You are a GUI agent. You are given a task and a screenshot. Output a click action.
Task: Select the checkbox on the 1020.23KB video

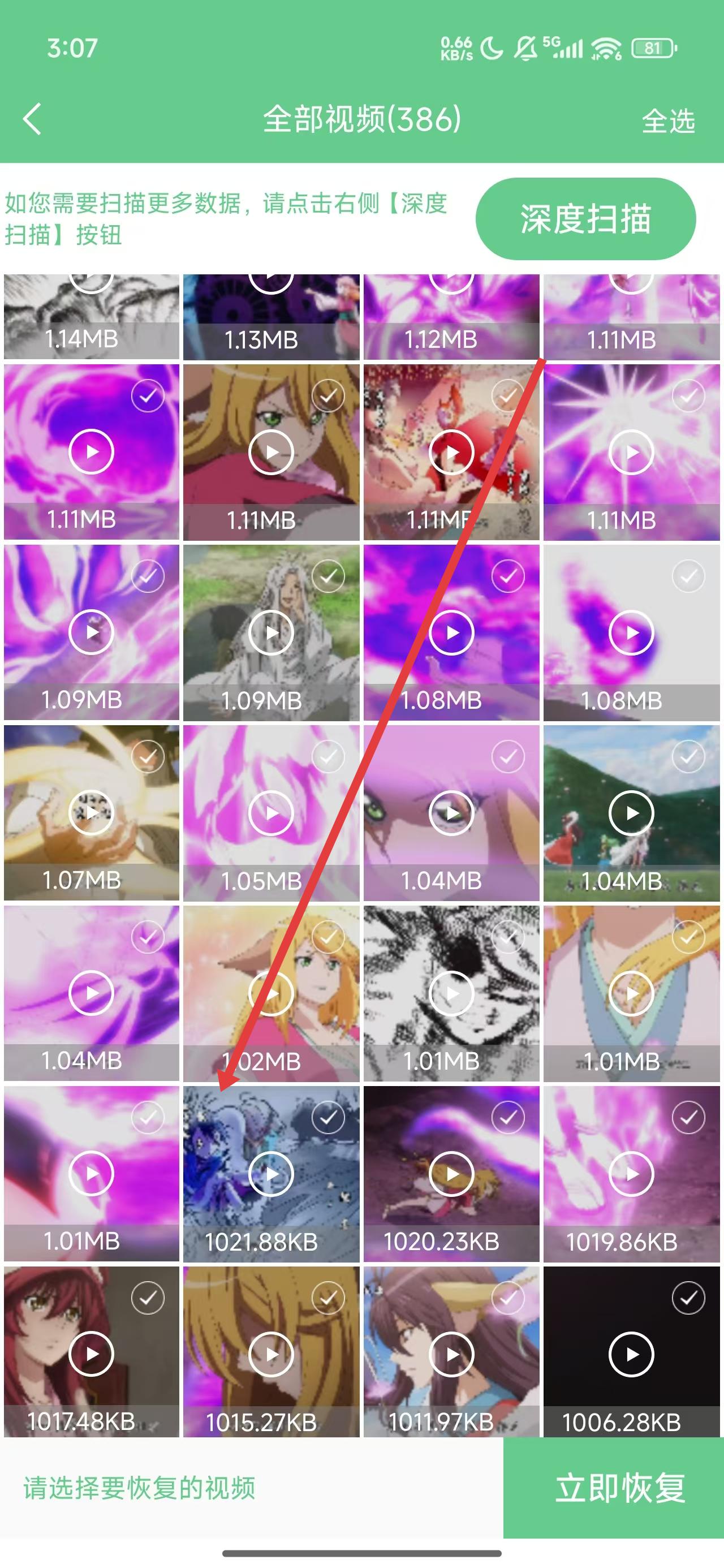(x=508, y=1117)
